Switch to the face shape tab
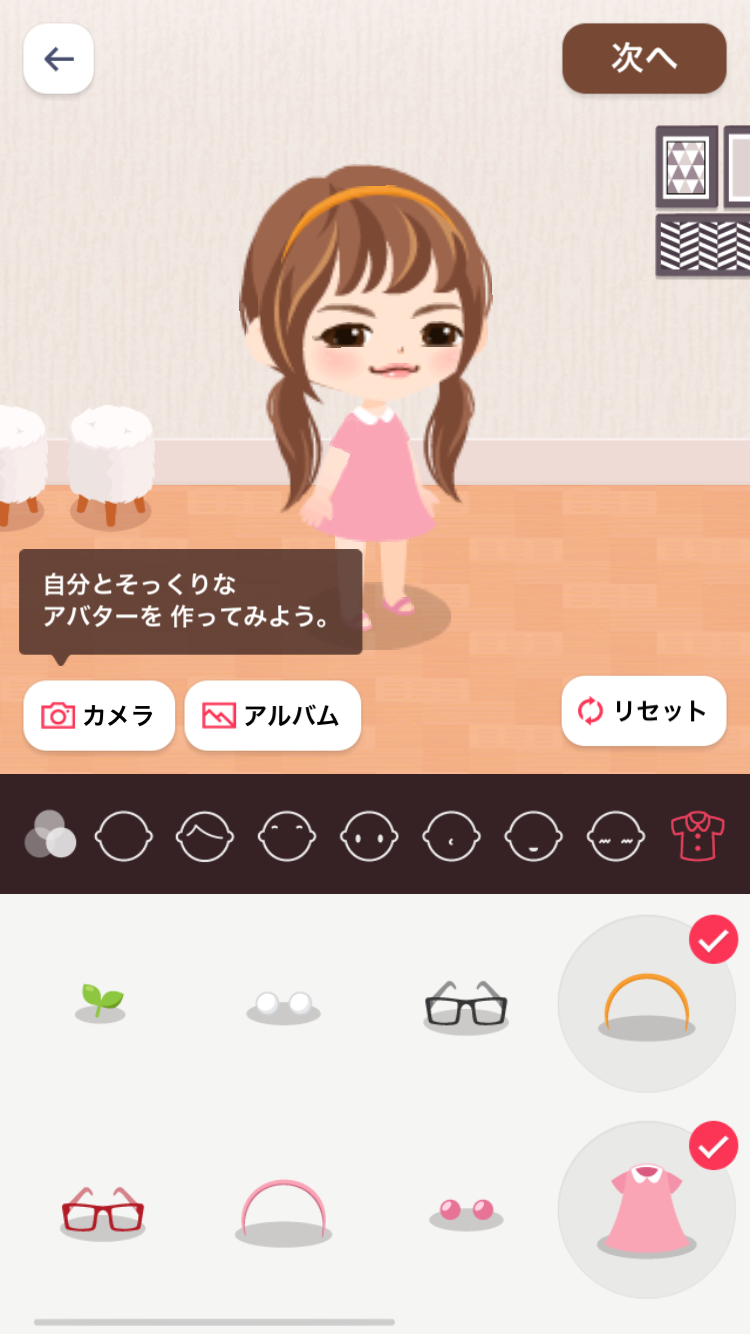The width and height of the screenshot is (750, 1334). [x=124, y=834]
